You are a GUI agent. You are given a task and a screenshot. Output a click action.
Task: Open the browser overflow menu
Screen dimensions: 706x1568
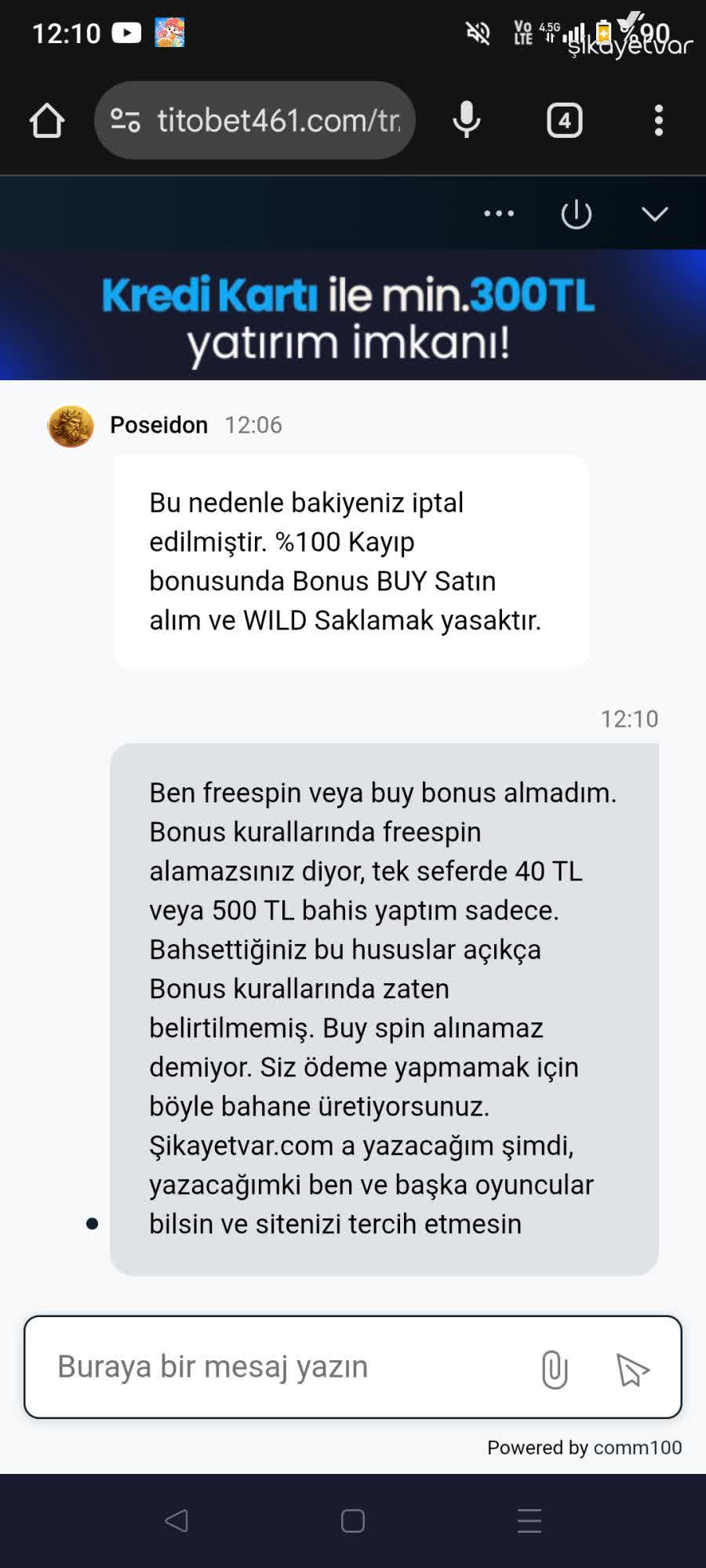pyautogui.click(x=659, y=121)
